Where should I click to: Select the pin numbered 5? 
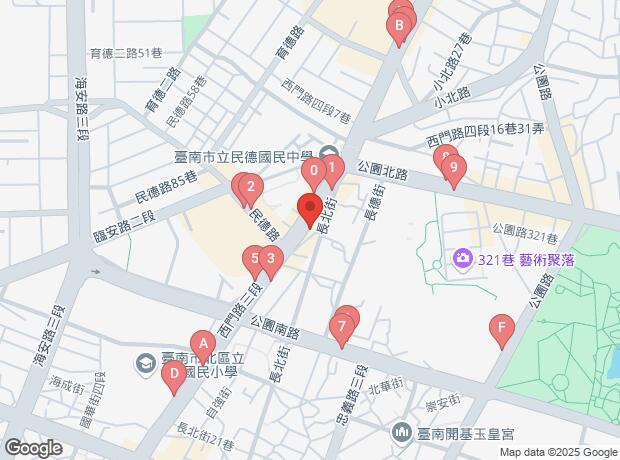(255, 260)
